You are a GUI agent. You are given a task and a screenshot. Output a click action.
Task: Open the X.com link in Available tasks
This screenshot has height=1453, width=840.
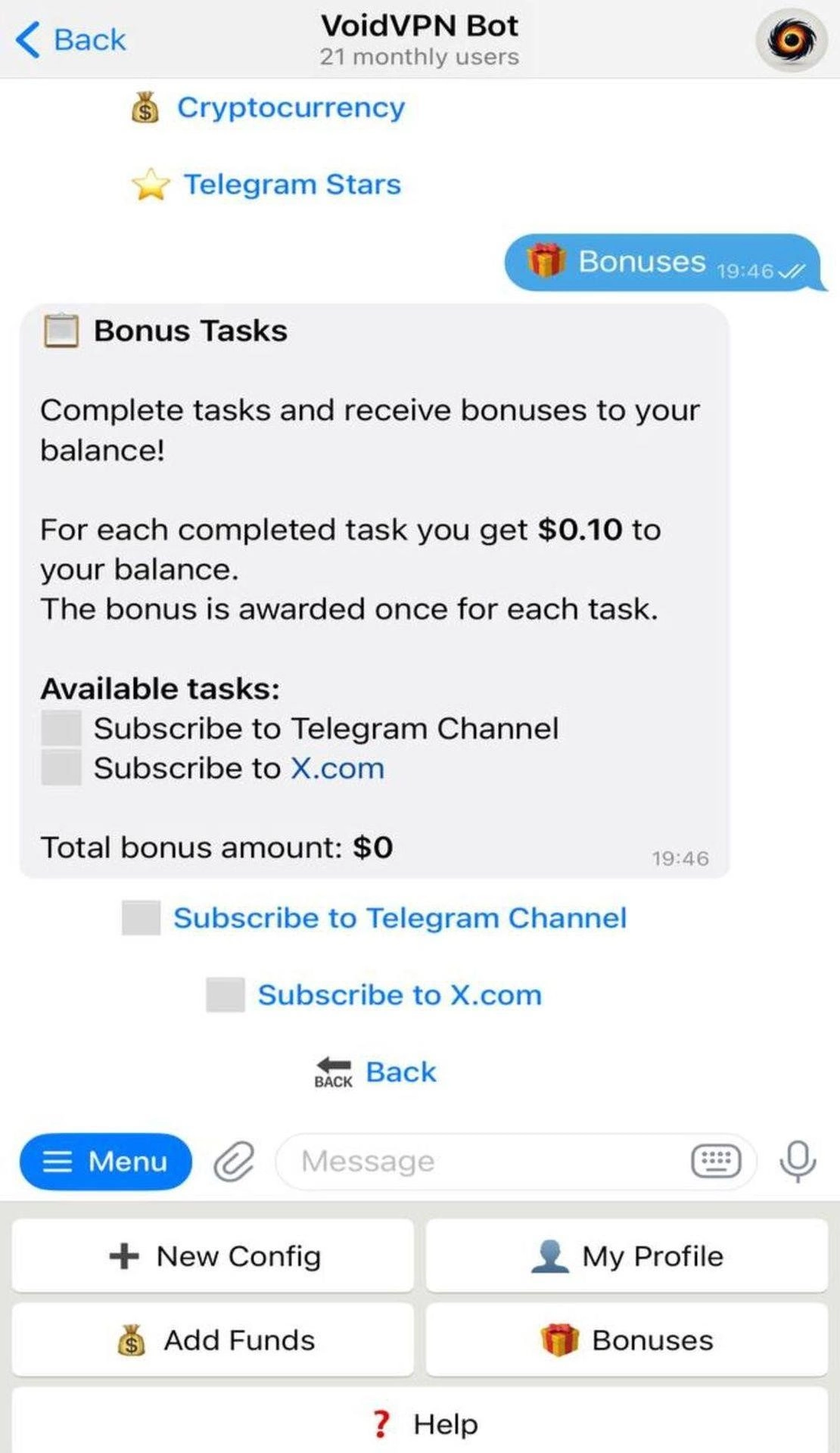click(x=338, y=769)
